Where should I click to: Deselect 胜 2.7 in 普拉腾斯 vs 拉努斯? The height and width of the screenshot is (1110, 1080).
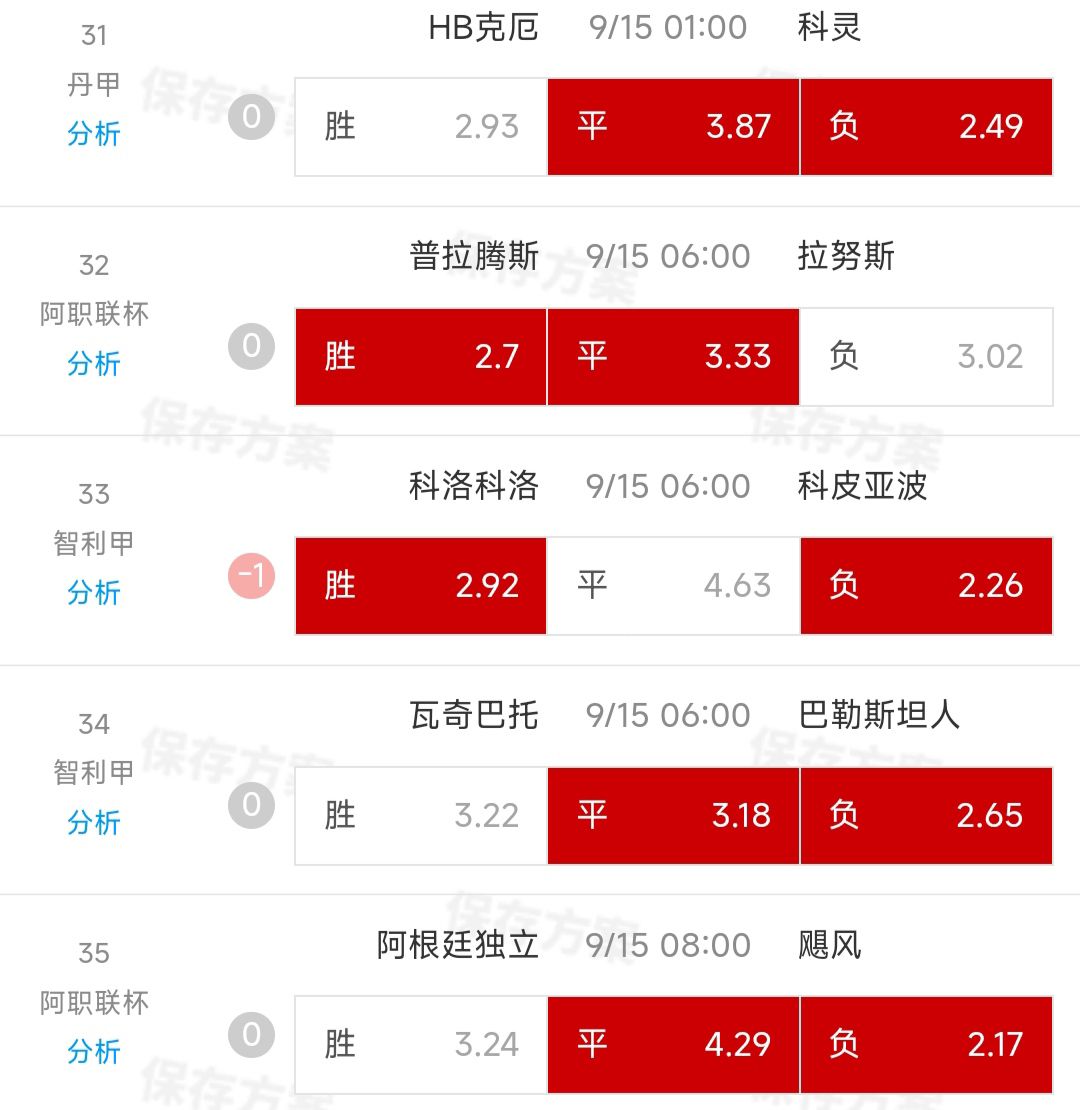click(x=421, y=357)
